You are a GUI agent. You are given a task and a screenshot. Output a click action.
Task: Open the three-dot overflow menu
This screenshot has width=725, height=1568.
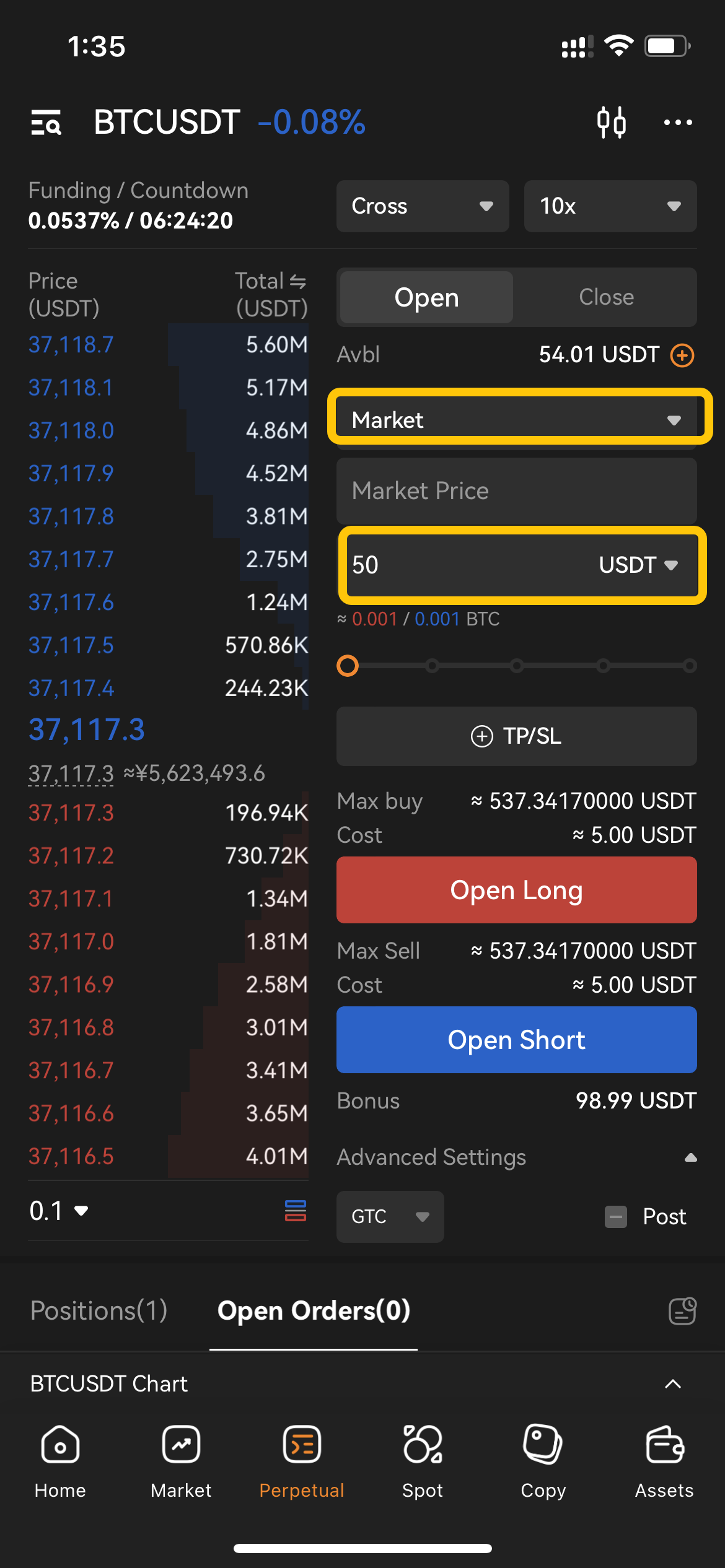tap(678, 122)
